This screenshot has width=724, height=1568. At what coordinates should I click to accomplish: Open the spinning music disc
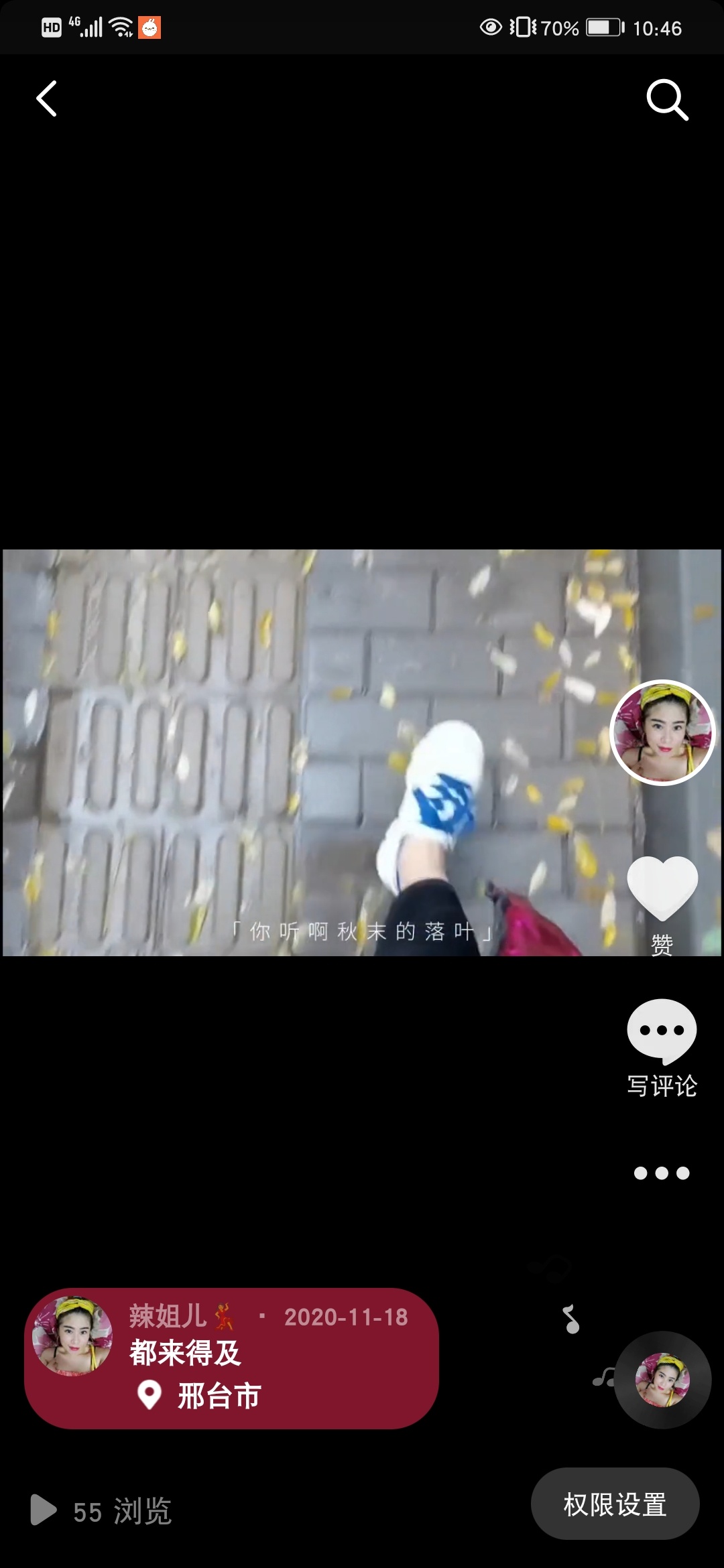[x=662, y=1380]
